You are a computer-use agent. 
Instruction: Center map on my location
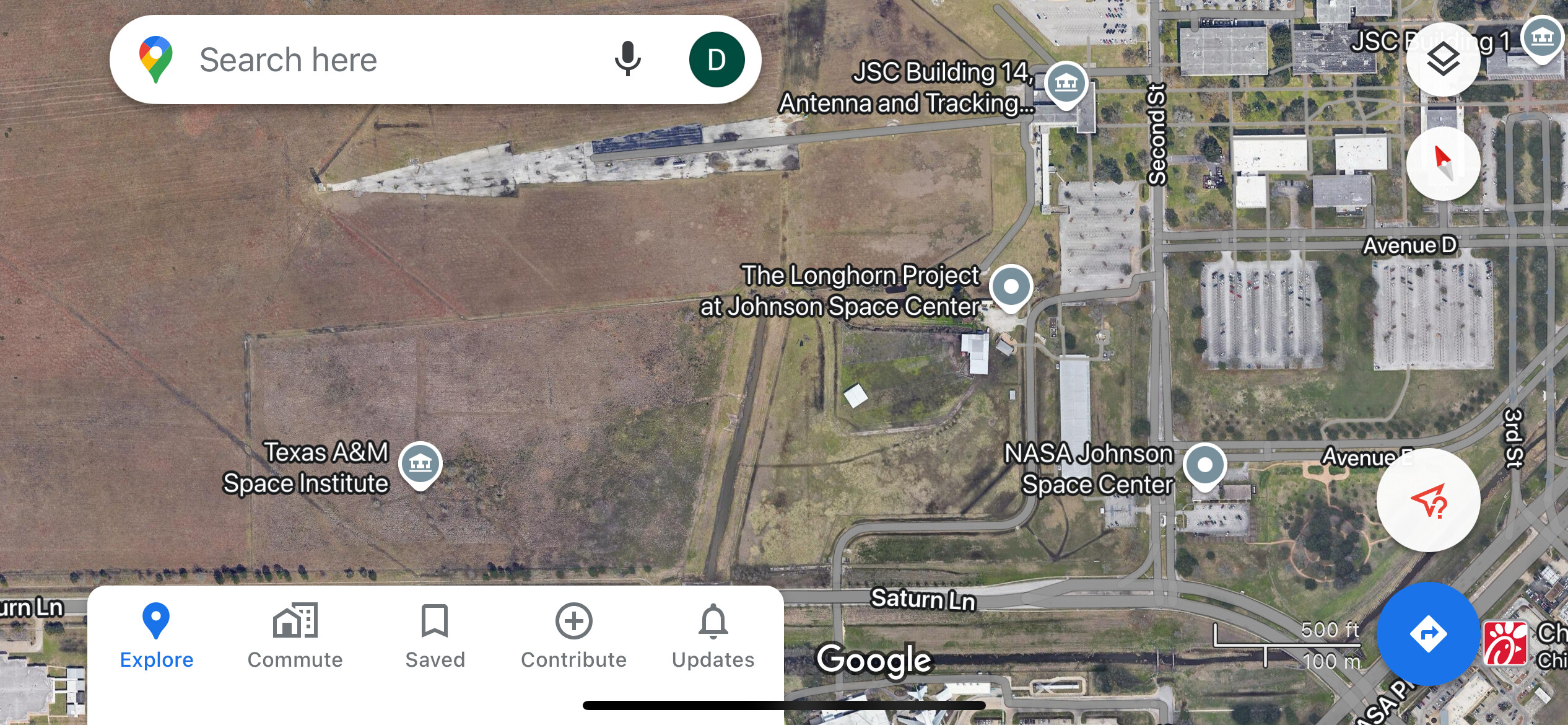coord(1428,500)
